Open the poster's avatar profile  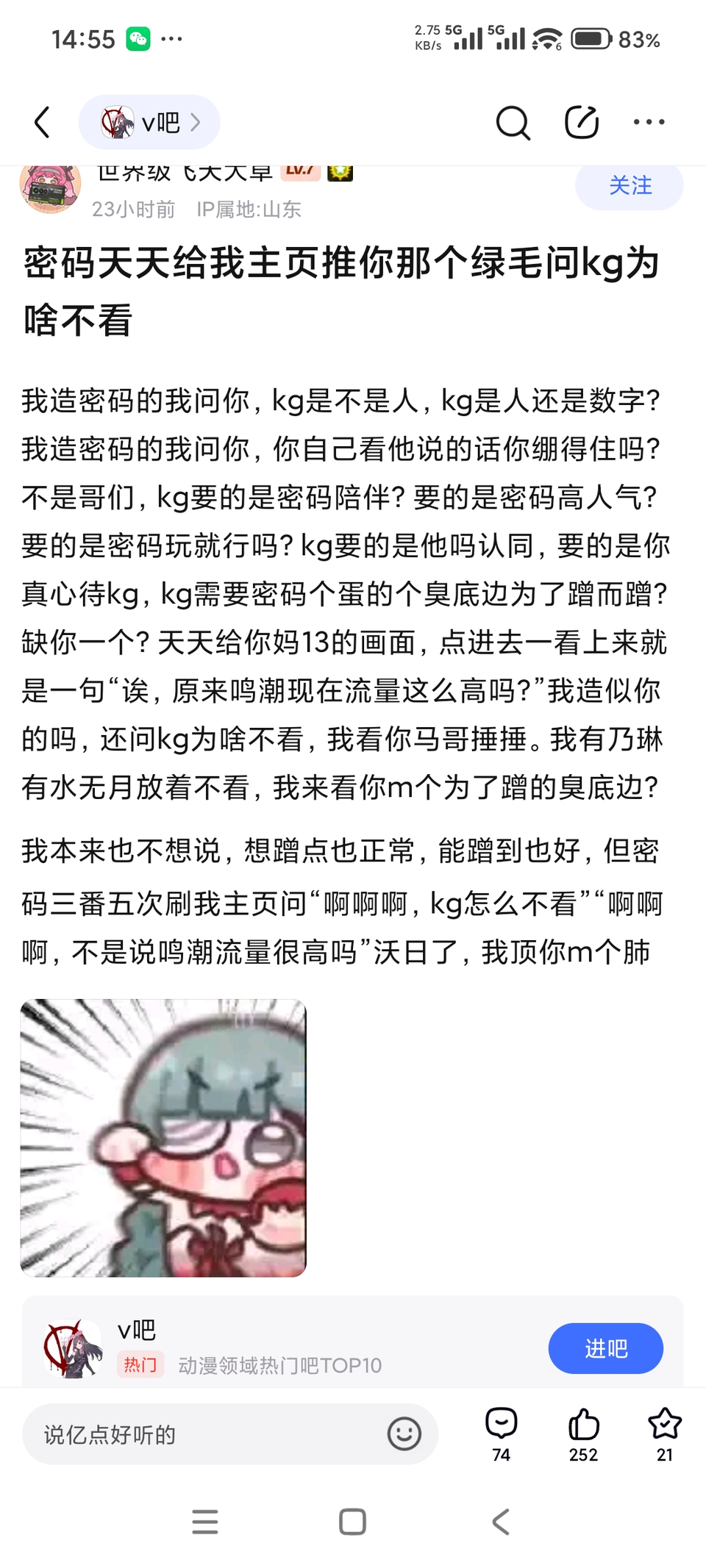[x=50, y=187]
